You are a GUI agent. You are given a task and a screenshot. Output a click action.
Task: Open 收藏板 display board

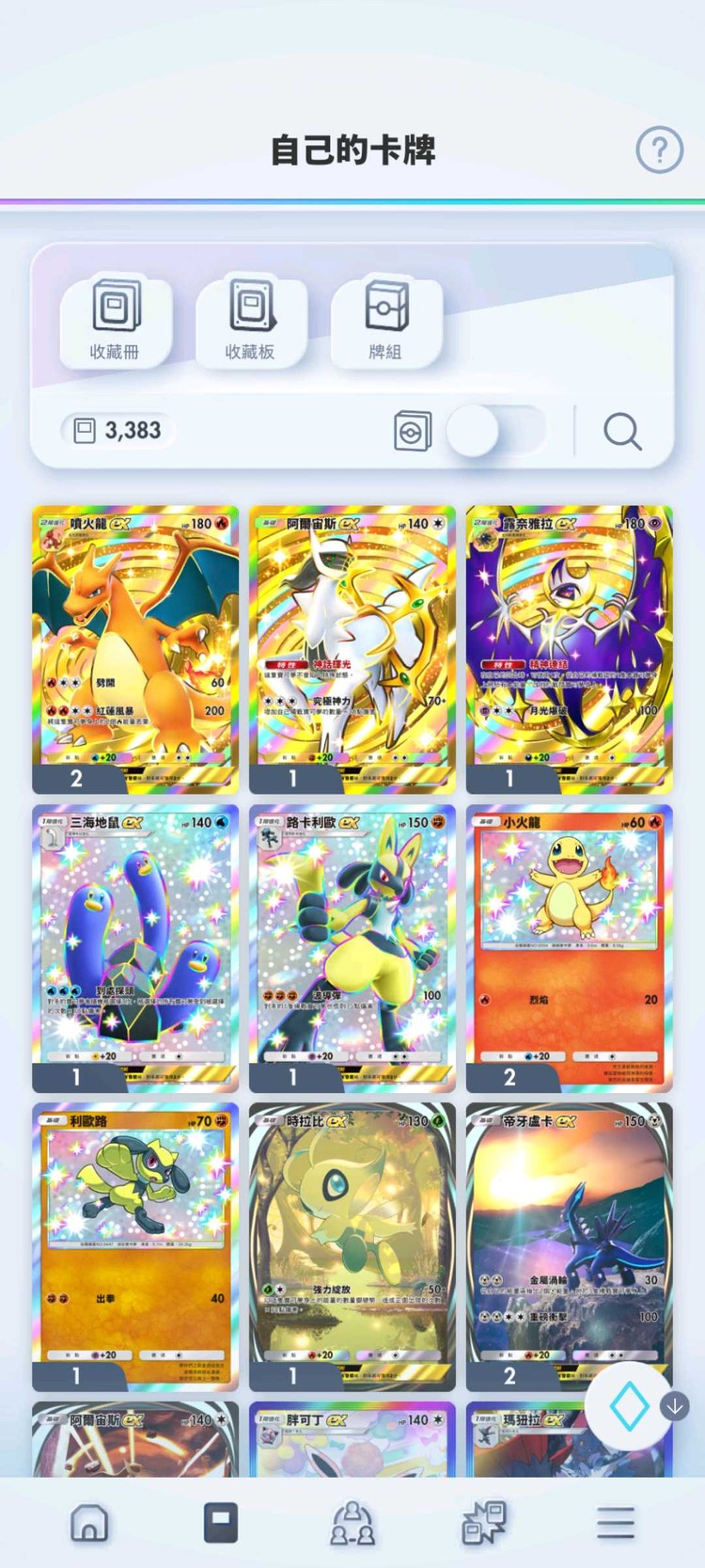click(250, 321)
